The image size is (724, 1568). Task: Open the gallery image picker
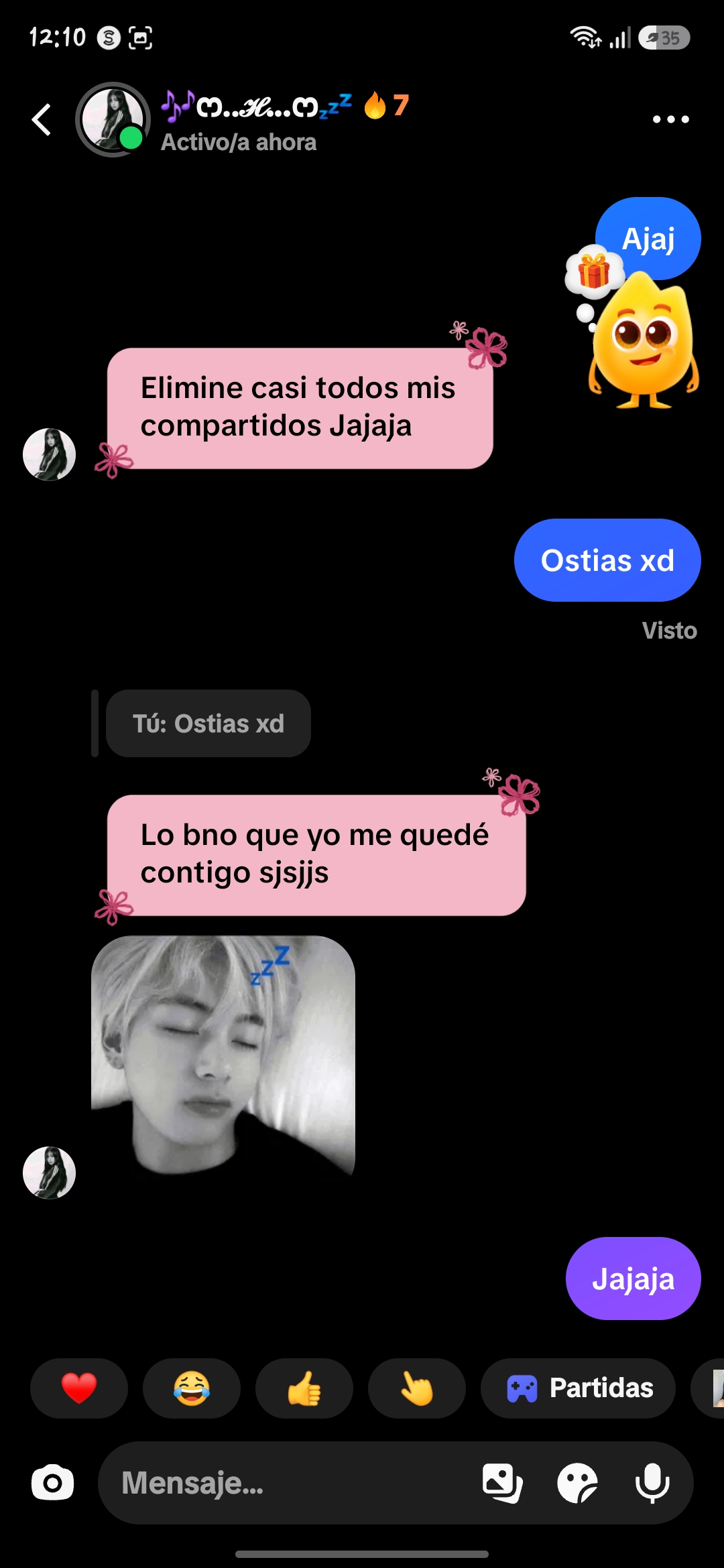(x=503, y=1483)
